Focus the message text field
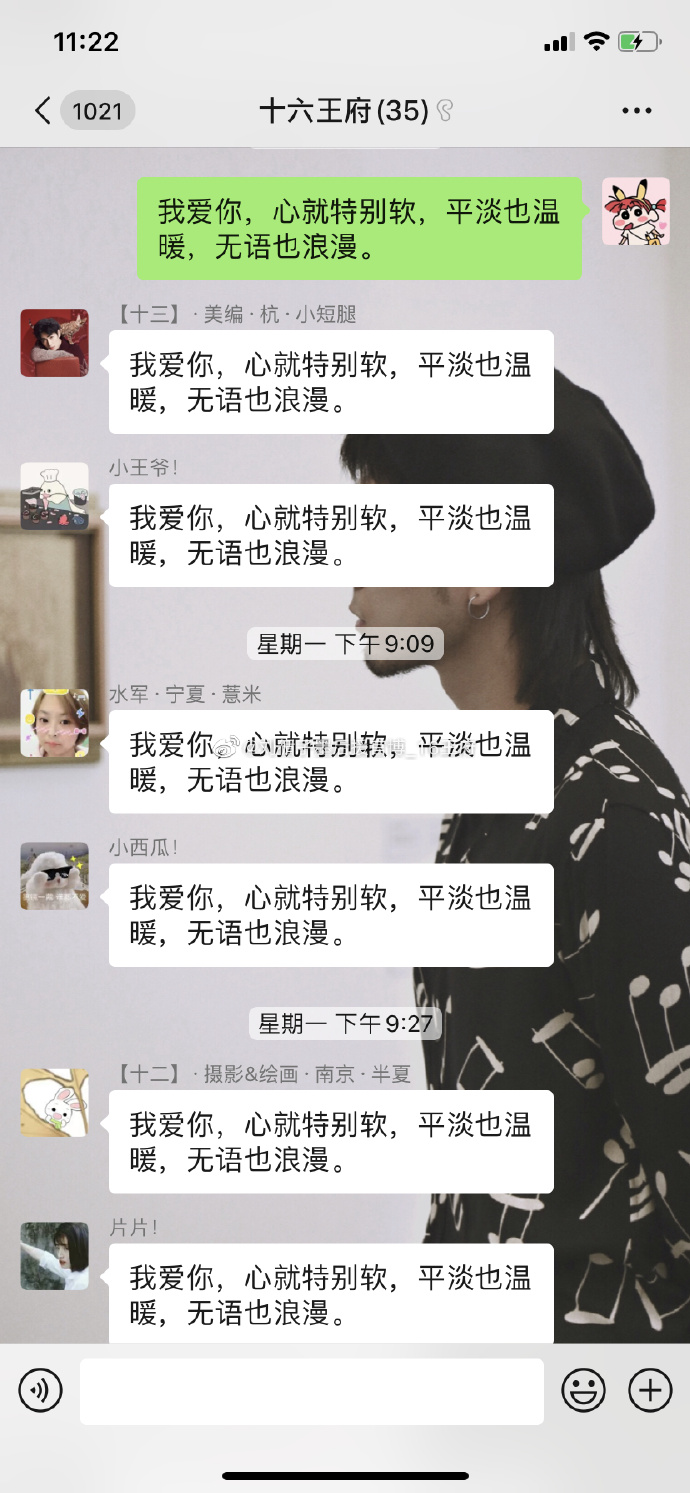This screenshot has width=690, height=1493. pos(312,1390)
